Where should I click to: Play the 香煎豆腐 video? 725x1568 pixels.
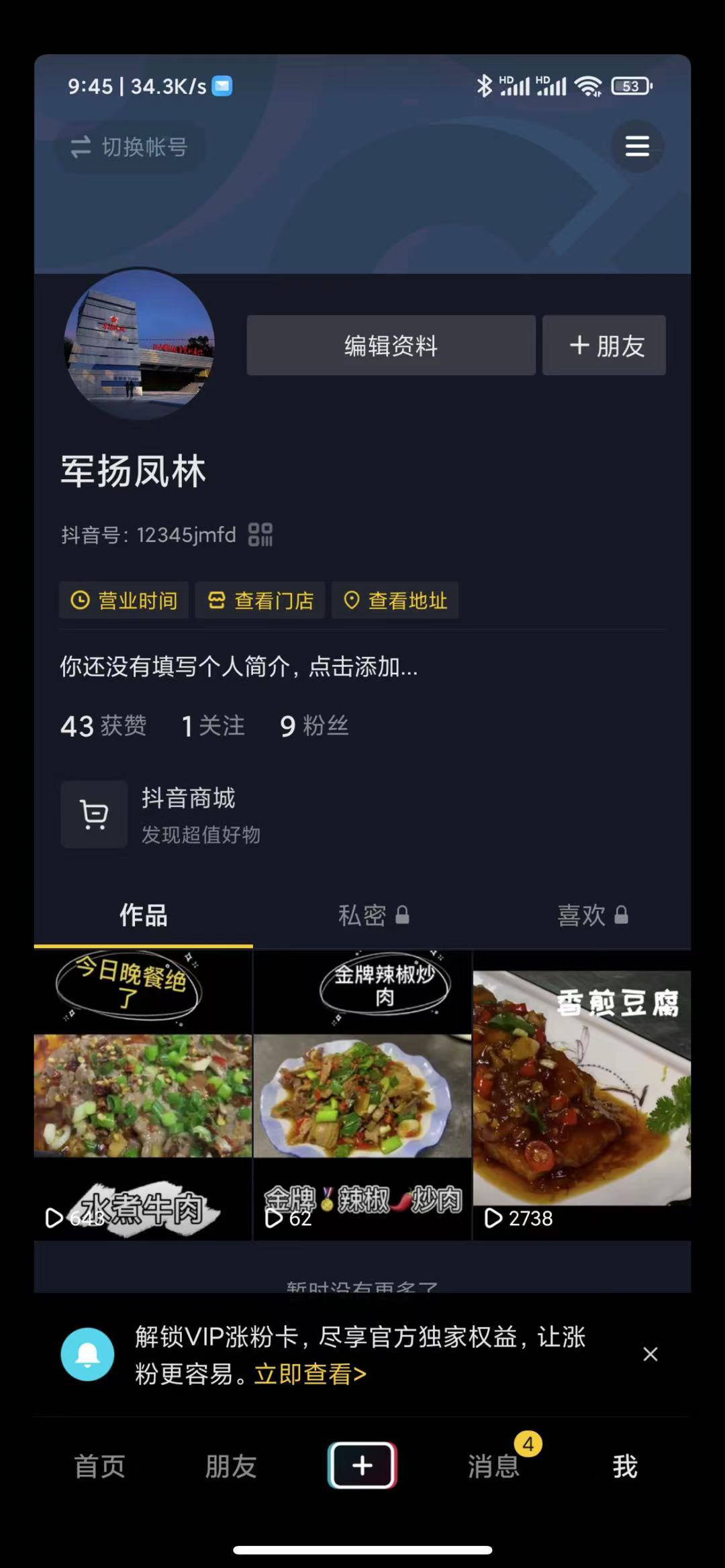click(581, 1095)
